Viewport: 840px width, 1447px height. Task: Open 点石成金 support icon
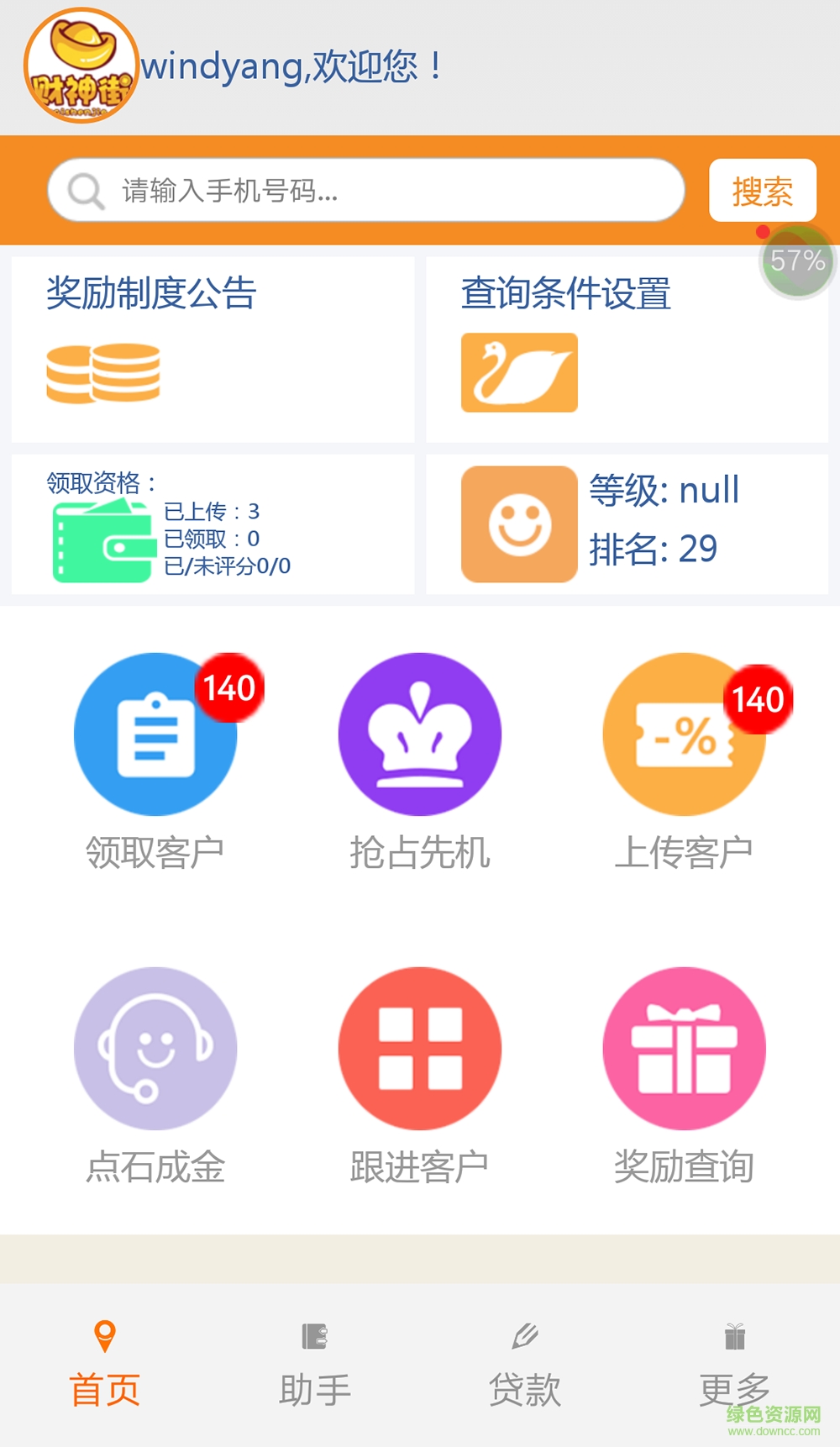(155, 1049)
